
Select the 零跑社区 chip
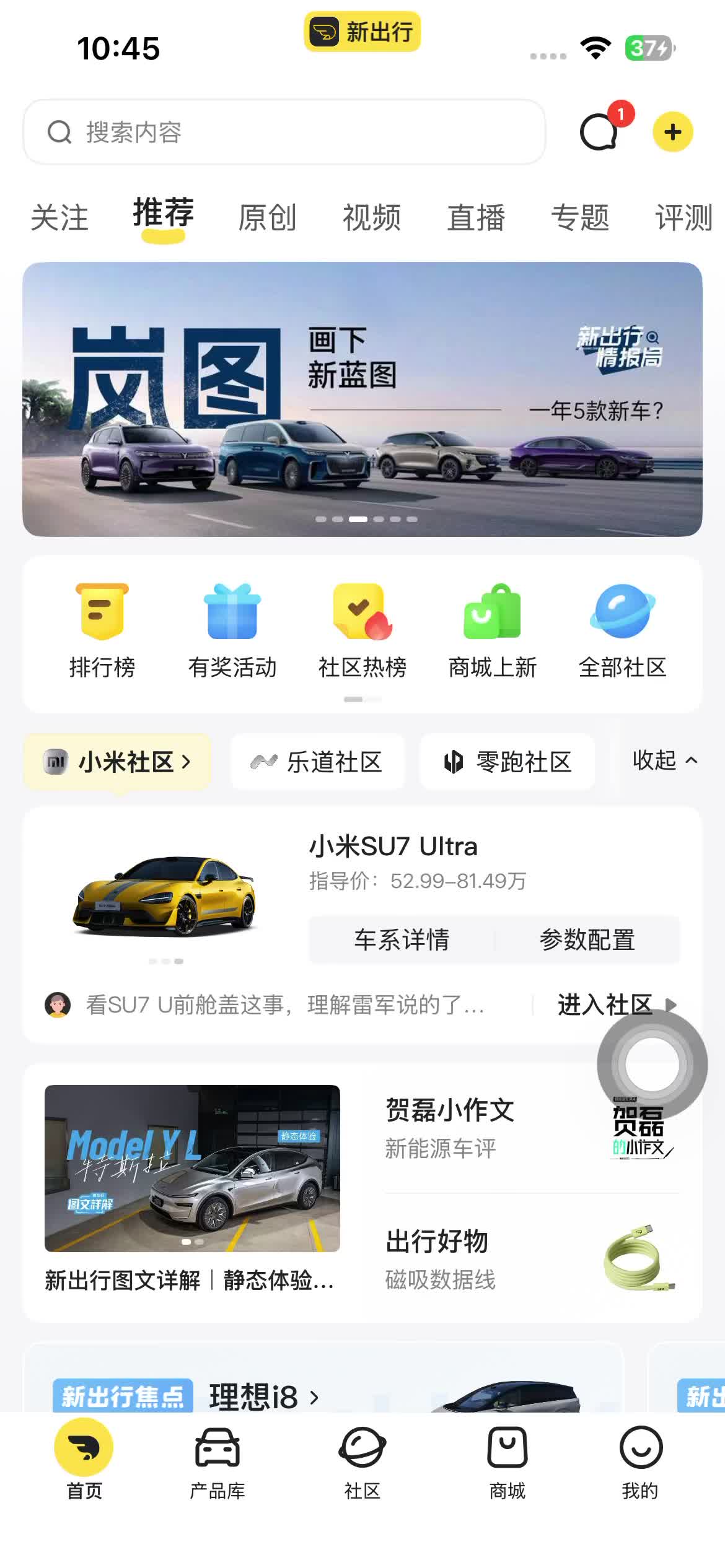(507, 762)
